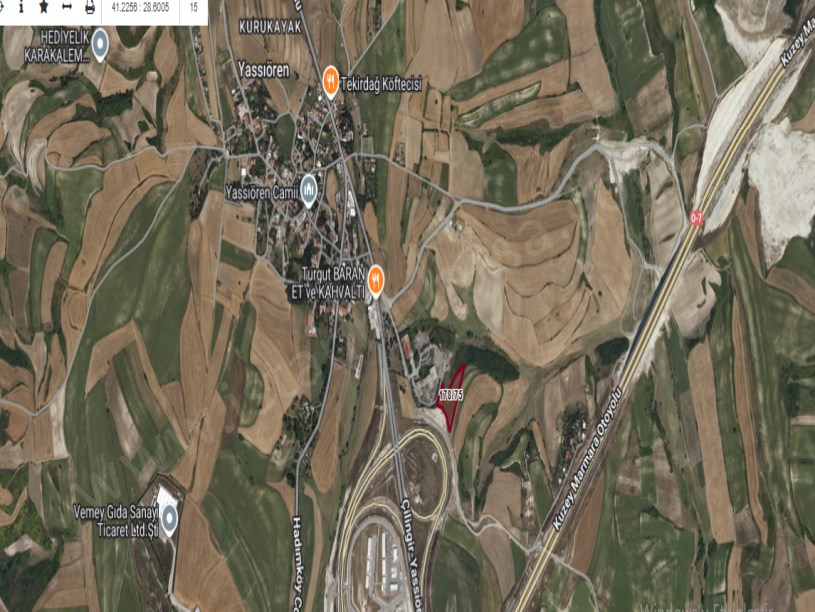The height and width of the screenshot is (612, 815).
Task: Open Yassıören Camii mosque marker
Action: point(309,187)
